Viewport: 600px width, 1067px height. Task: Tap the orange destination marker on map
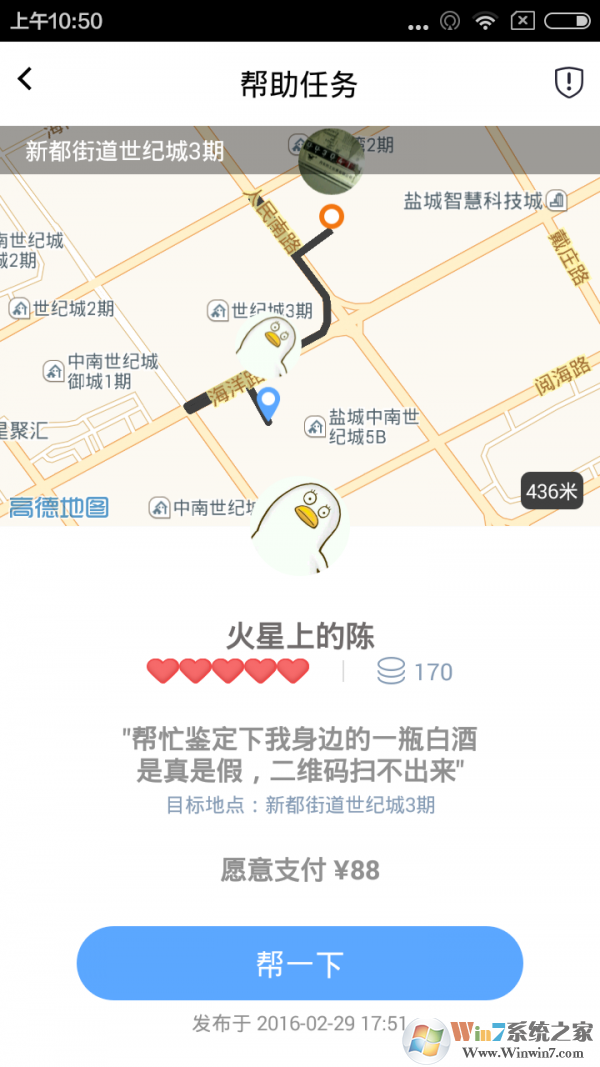pos(331,215)
